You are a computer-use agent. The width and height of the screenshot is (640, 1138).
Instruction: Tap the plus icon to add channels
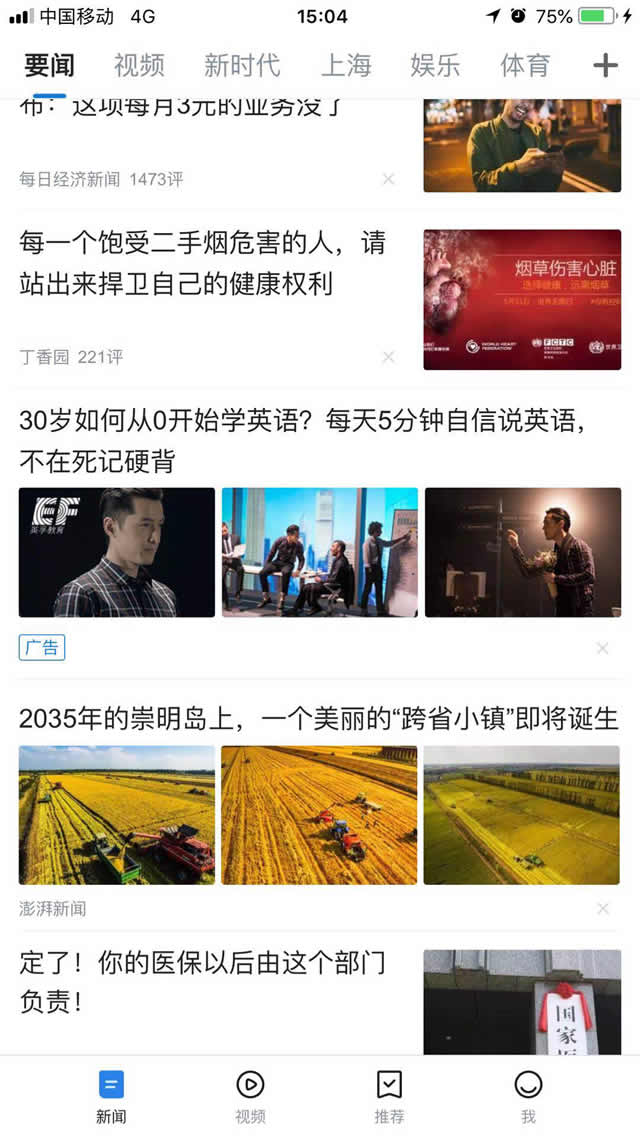click(605, 66)
